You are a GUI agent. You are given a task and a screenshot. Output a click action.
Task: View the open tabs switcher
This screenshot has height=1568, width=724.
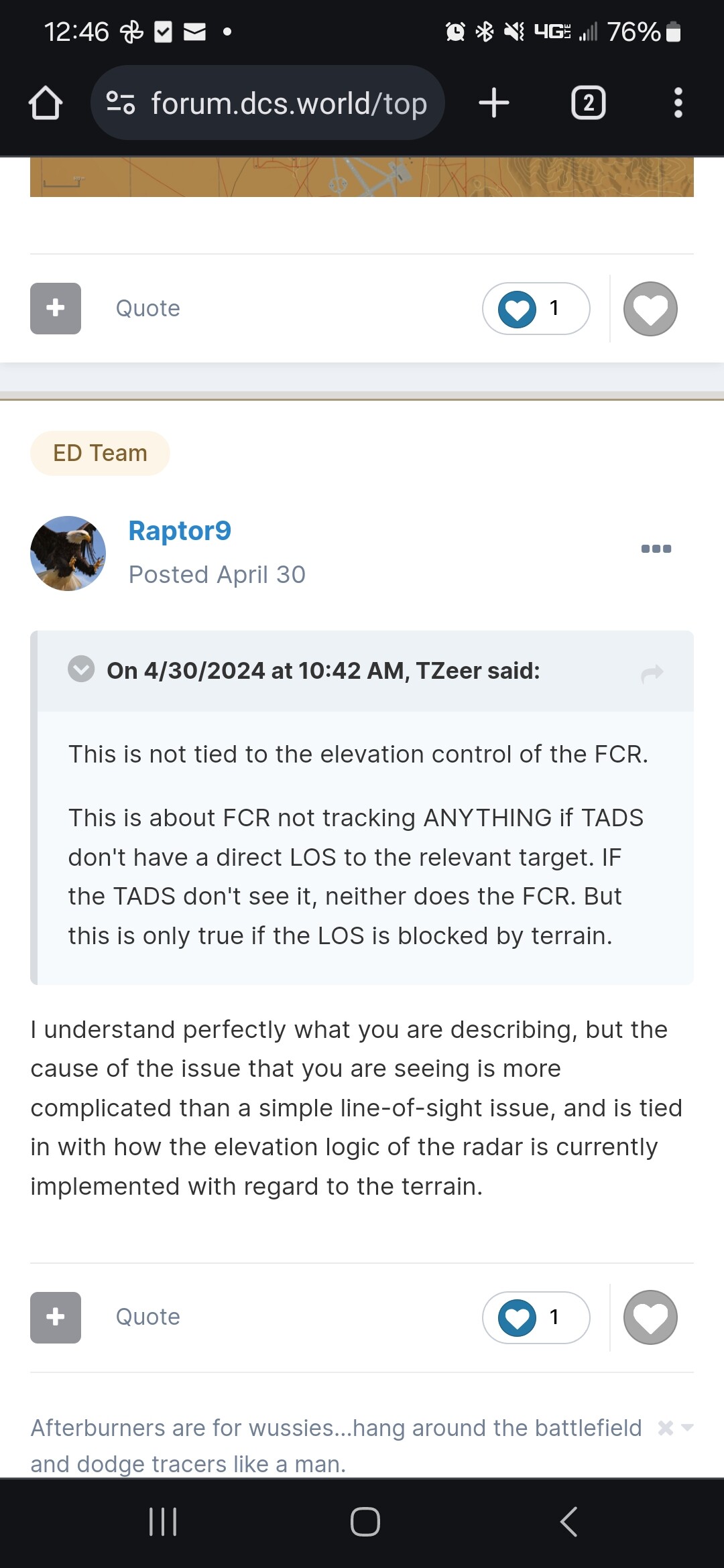click(x=588, y=103)
